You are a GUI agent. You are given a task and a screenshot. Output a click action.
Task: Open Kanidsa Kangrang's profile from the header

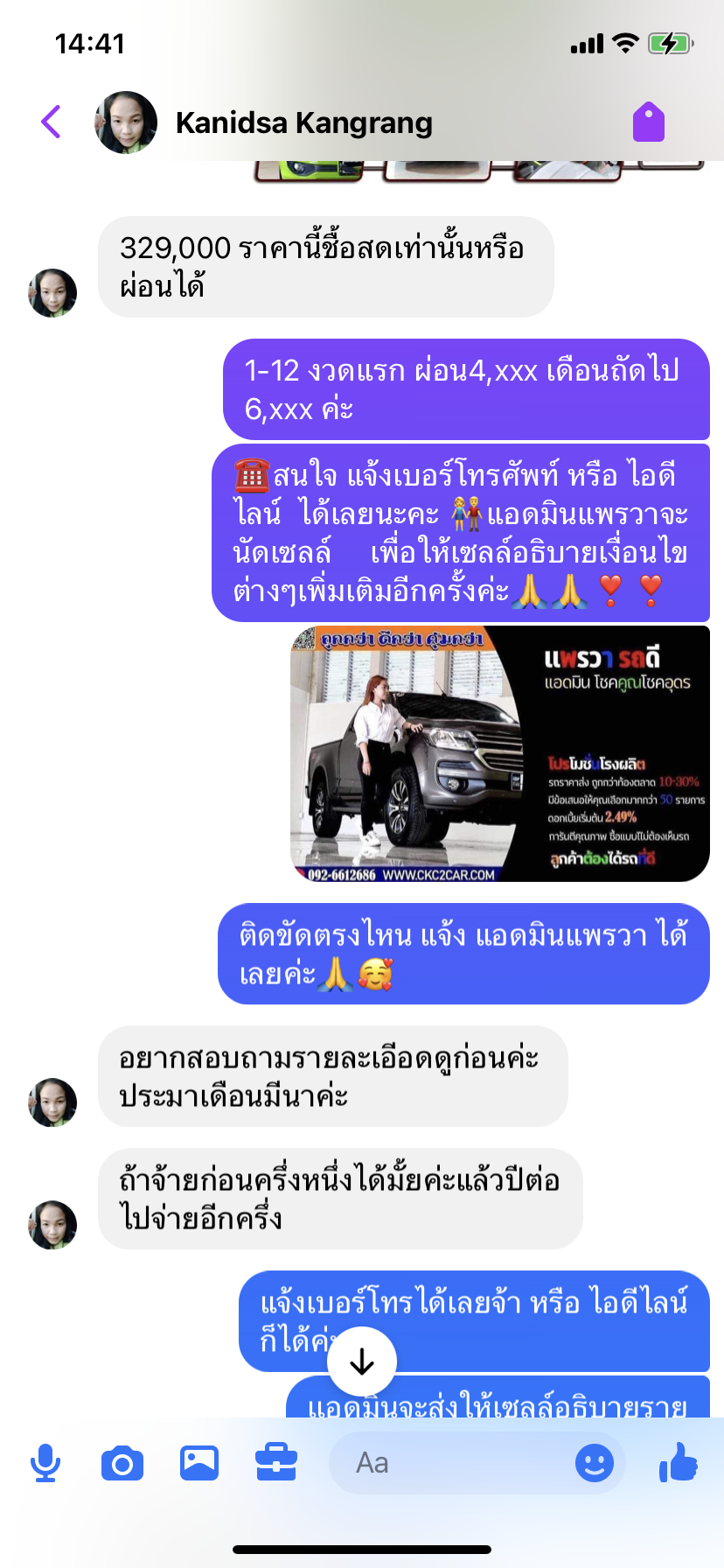pos(263,122)
